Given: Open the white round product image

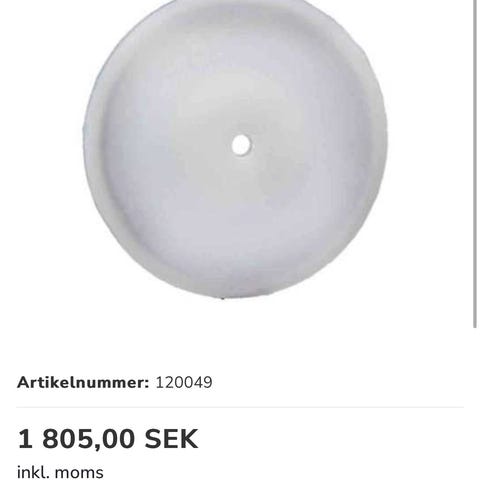Looking at the screenshot, I should coord(235,147).
